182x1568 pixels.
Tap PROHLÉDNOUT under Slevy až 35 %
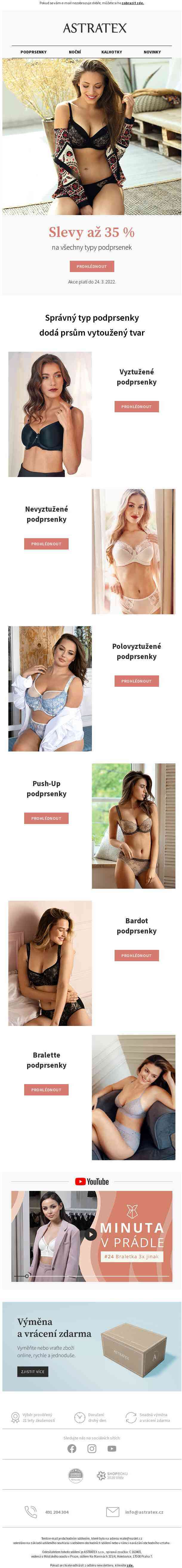tap(91, 266)
